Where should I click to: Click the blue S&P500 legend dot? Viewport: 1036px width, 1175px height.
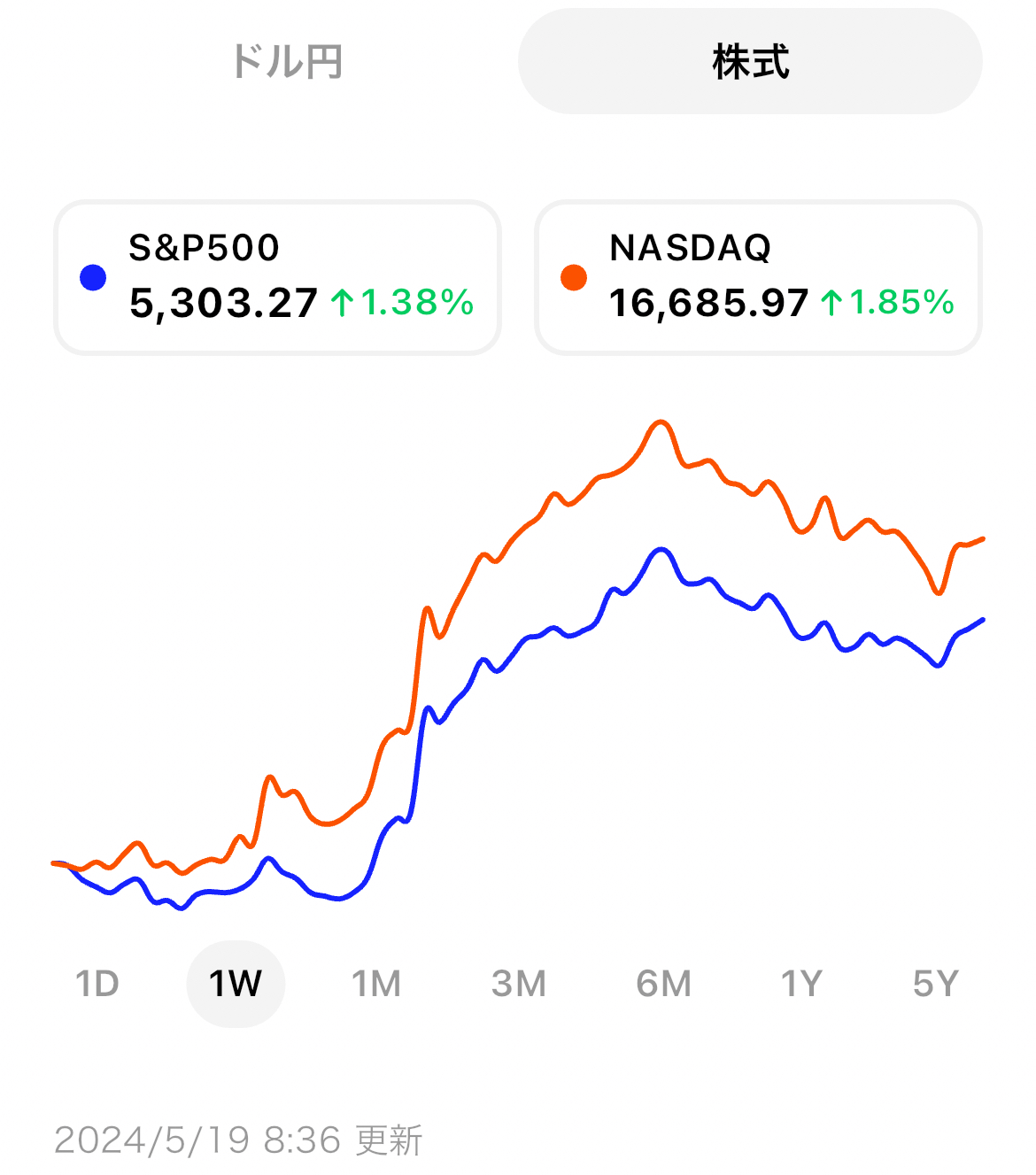(x=93, y=278)
